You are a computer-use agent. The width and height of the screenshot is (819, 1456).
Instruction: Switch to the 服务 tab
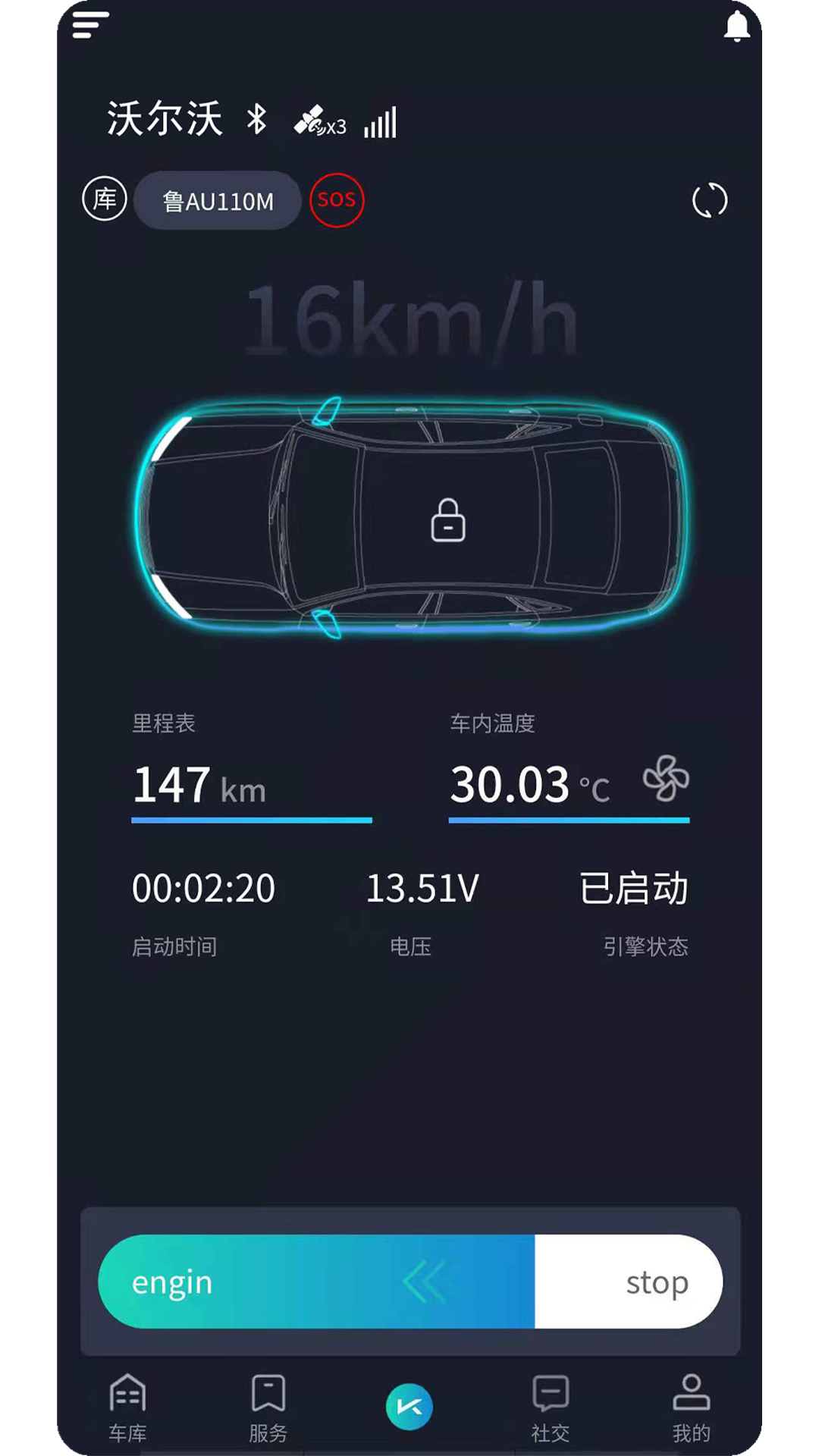tap(268, 1407)
